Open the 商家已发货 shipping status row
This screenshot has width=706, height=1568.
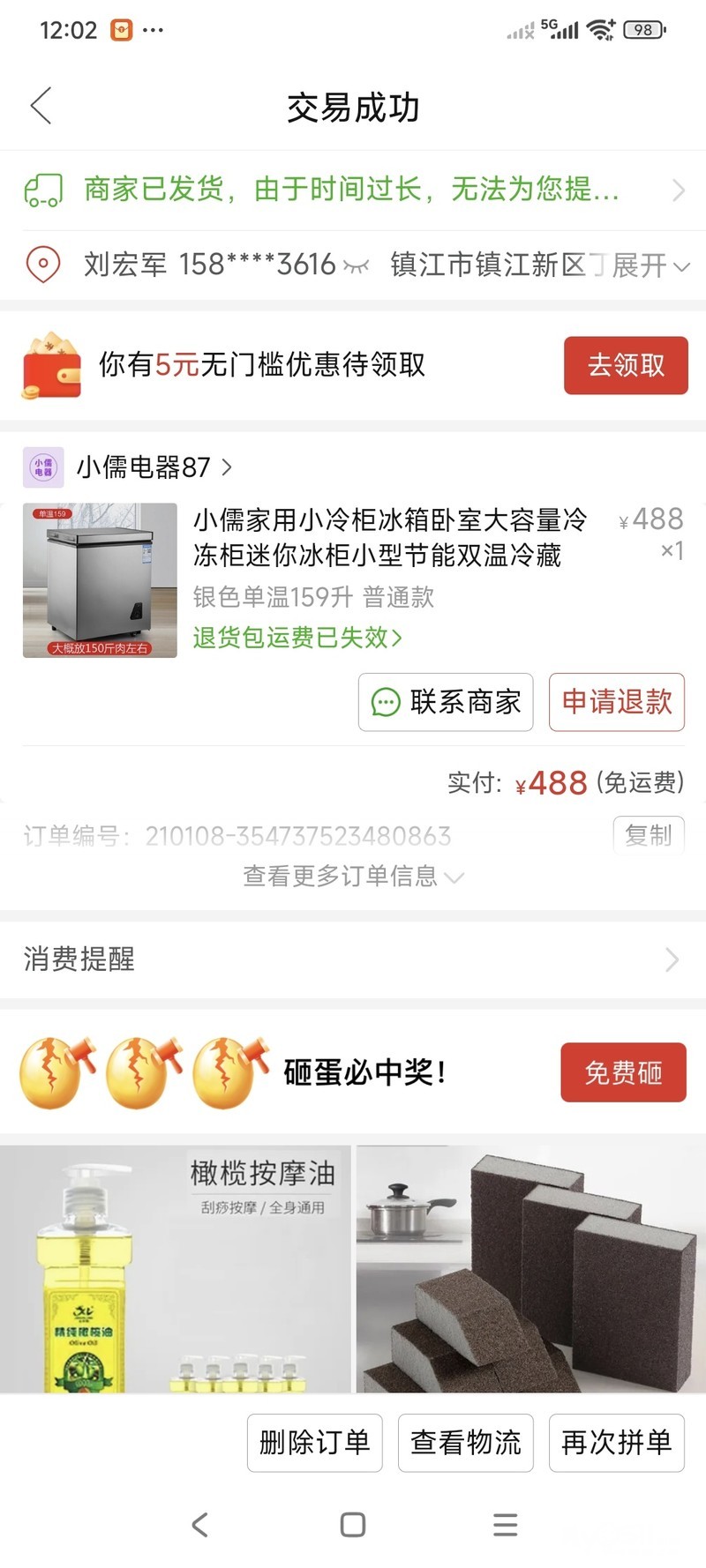(353, 190)
